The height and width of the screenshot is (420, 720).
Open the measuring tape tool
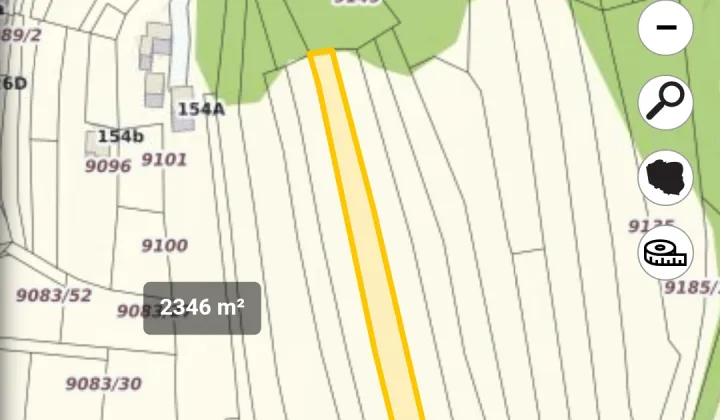665,252
